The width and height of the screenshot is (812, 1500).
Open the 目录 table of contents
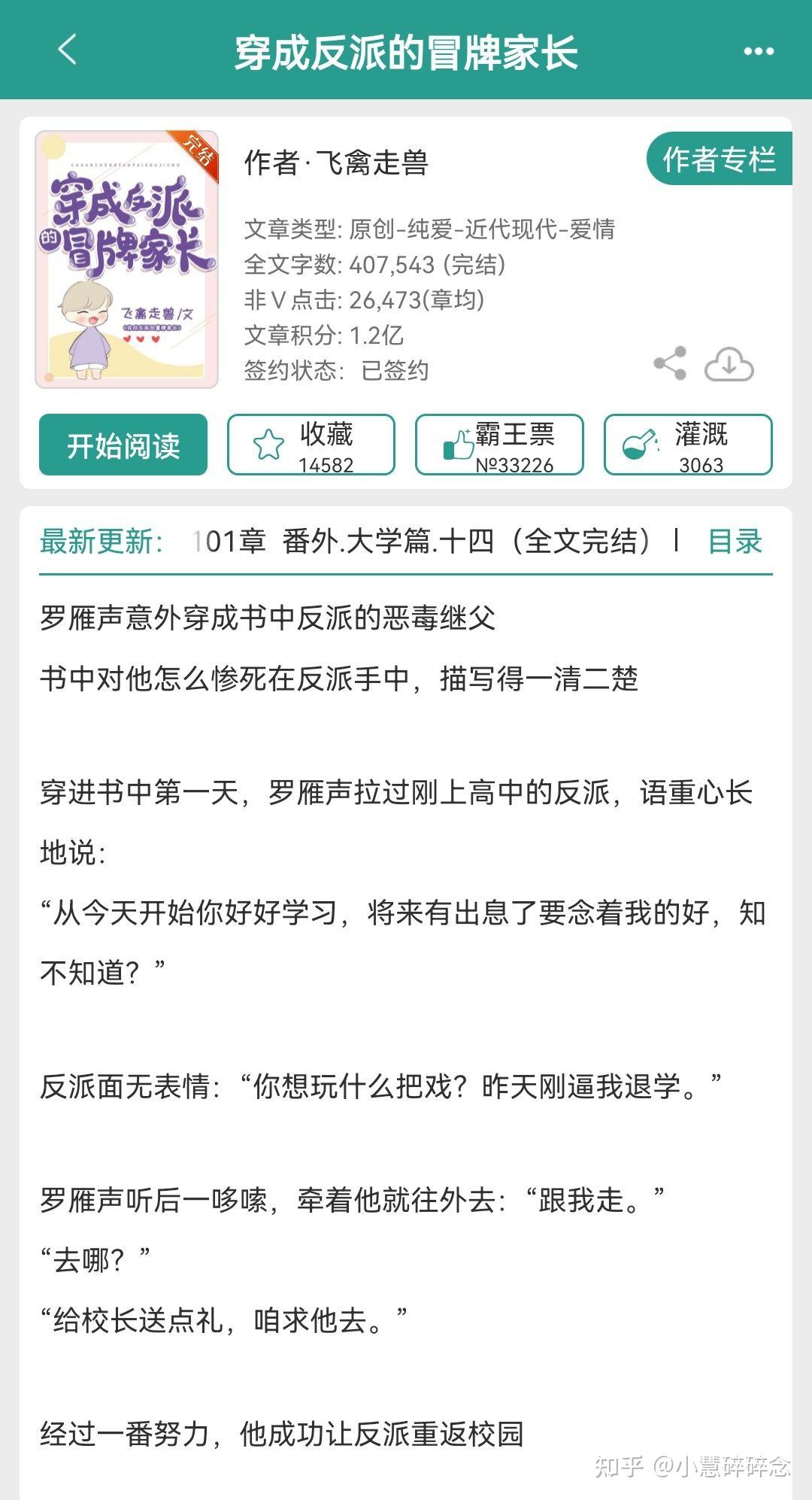pos(735,541)
